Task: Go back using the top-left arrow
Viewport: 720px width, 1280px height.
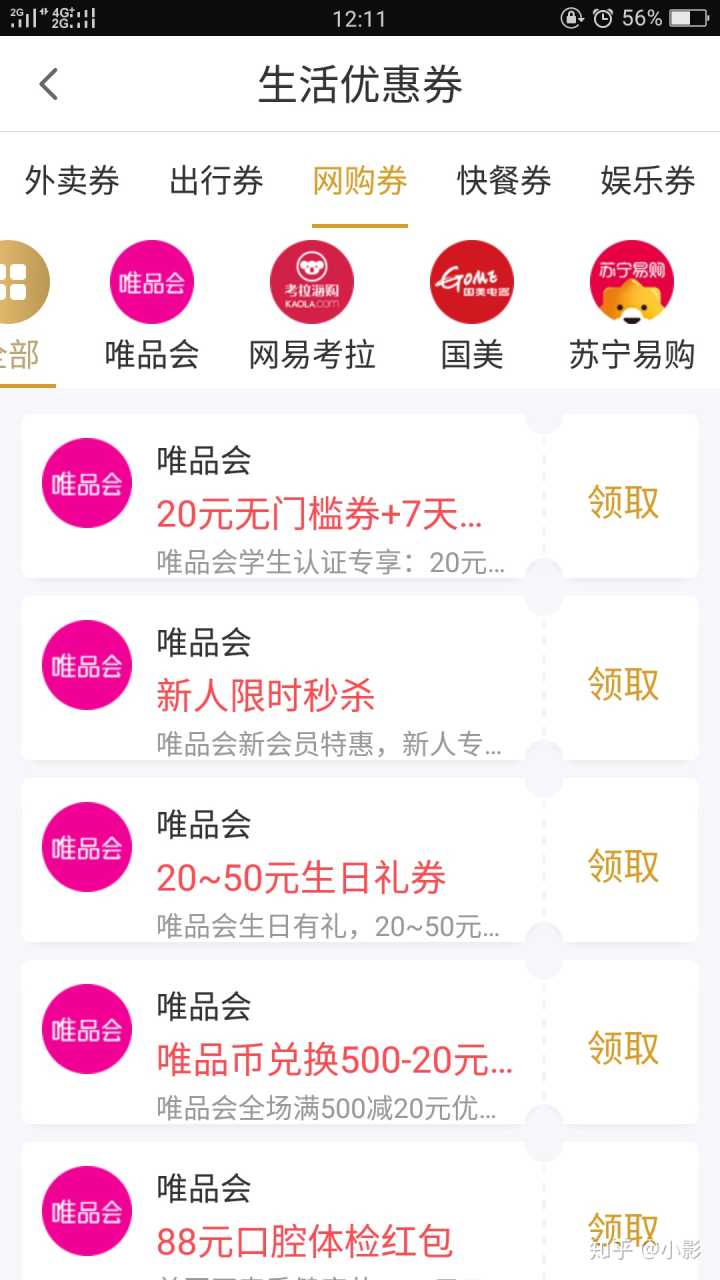Action: (x=49, y=85)
